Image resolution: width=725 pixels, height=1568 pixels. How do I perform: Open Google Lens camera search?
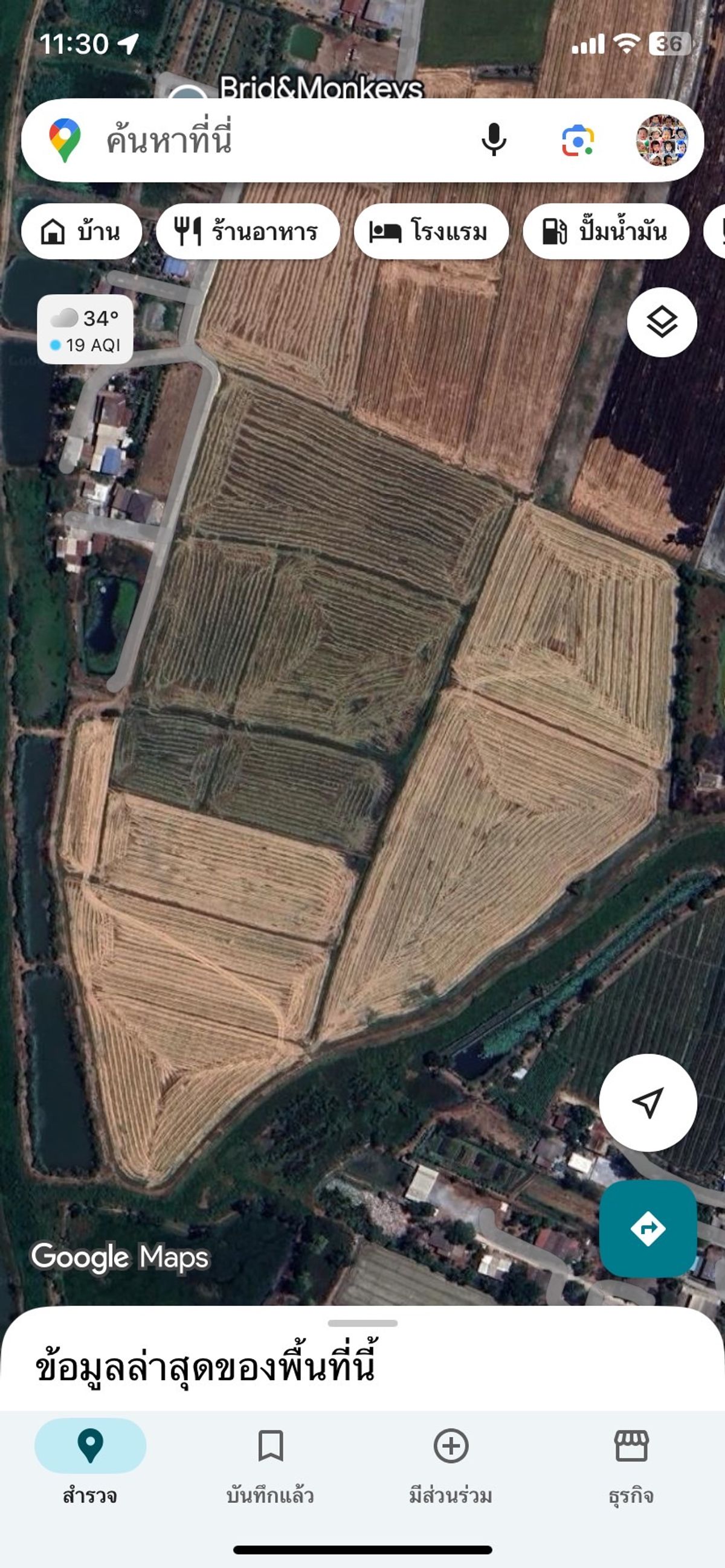[578, 140]
